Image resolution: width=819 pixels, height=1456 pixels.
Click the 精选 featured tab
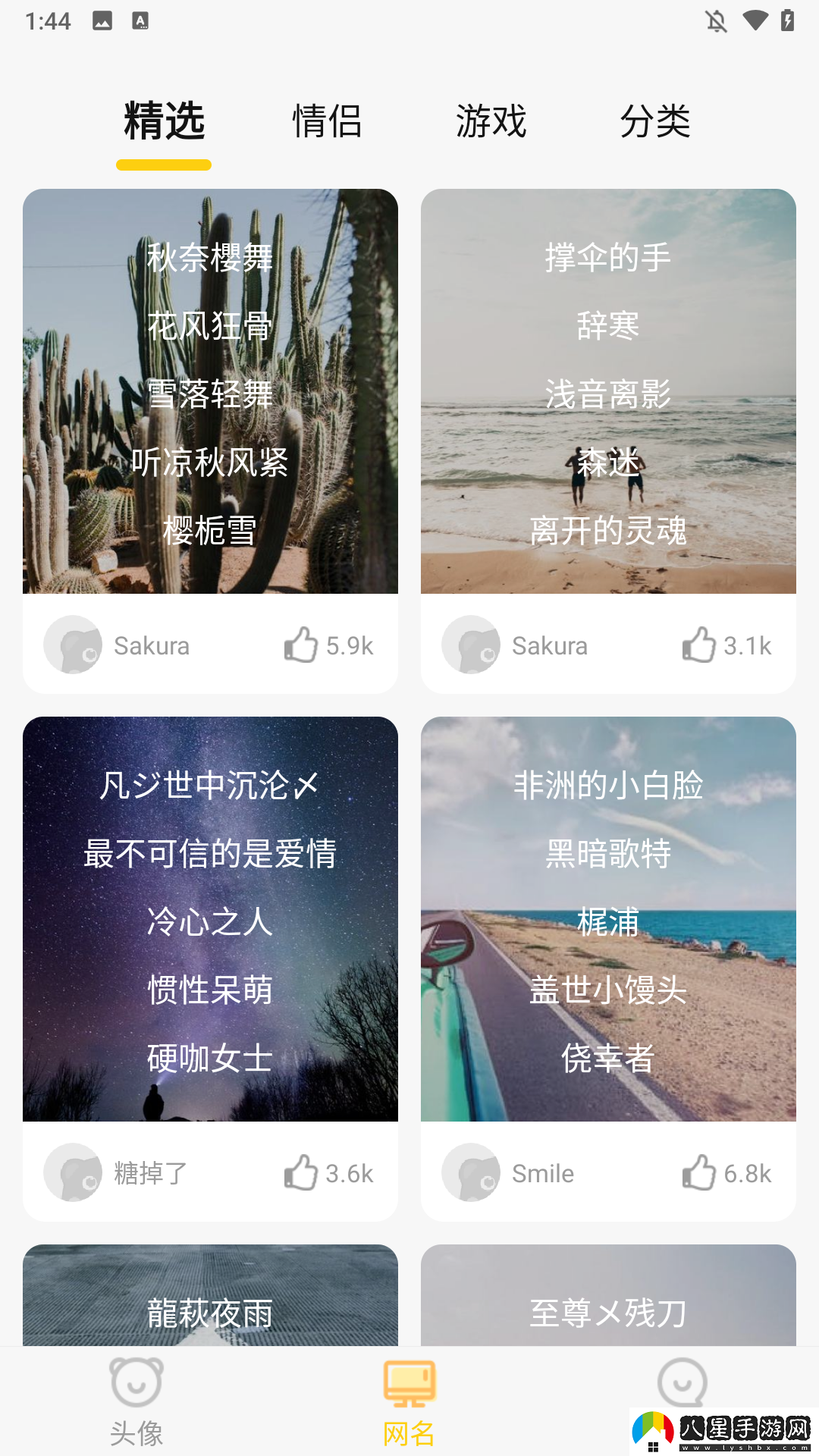[x=163, y=121]
